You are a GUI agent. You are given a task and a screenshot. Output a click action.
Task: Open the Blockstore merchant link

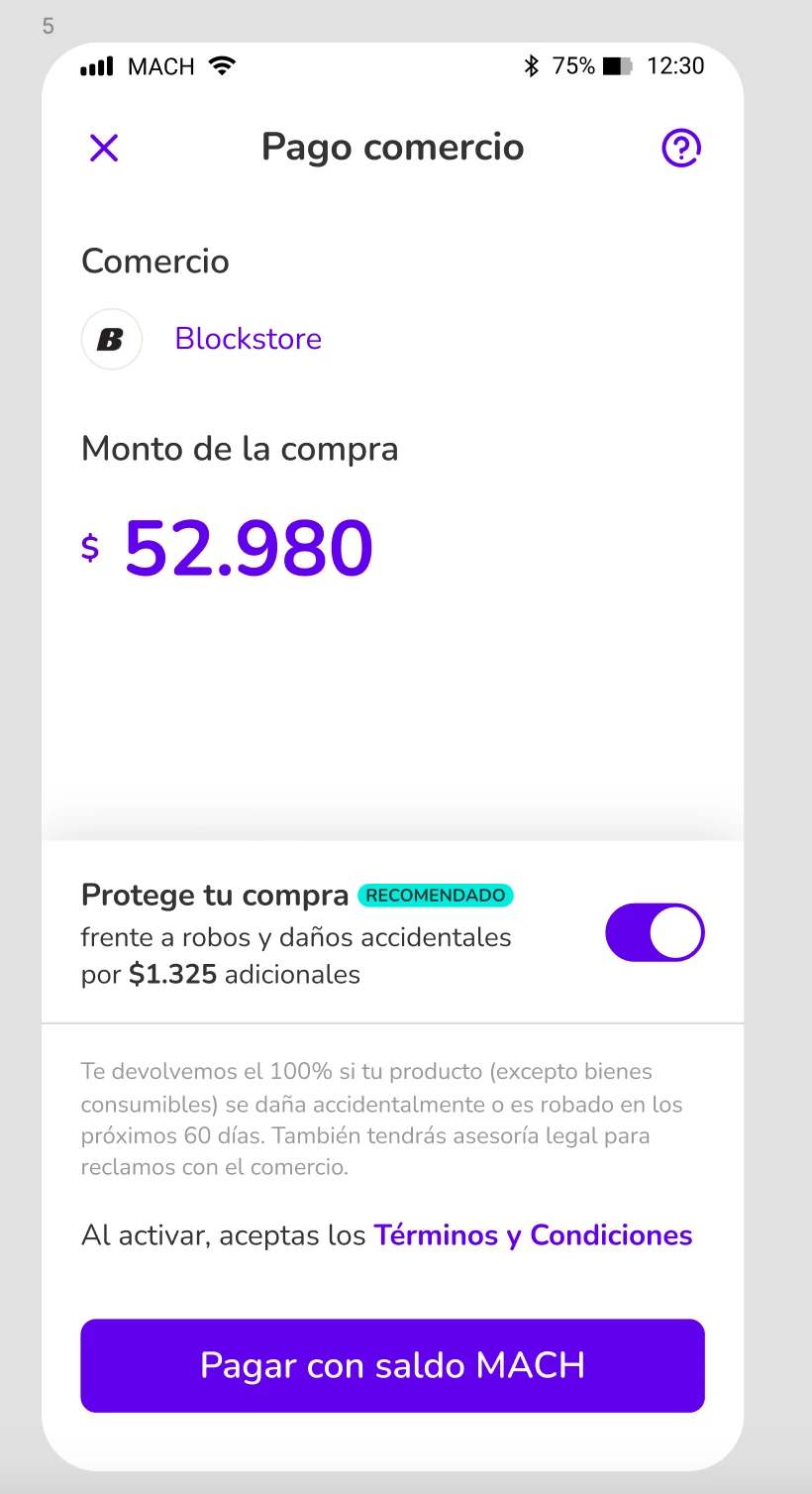click(248, 339)
